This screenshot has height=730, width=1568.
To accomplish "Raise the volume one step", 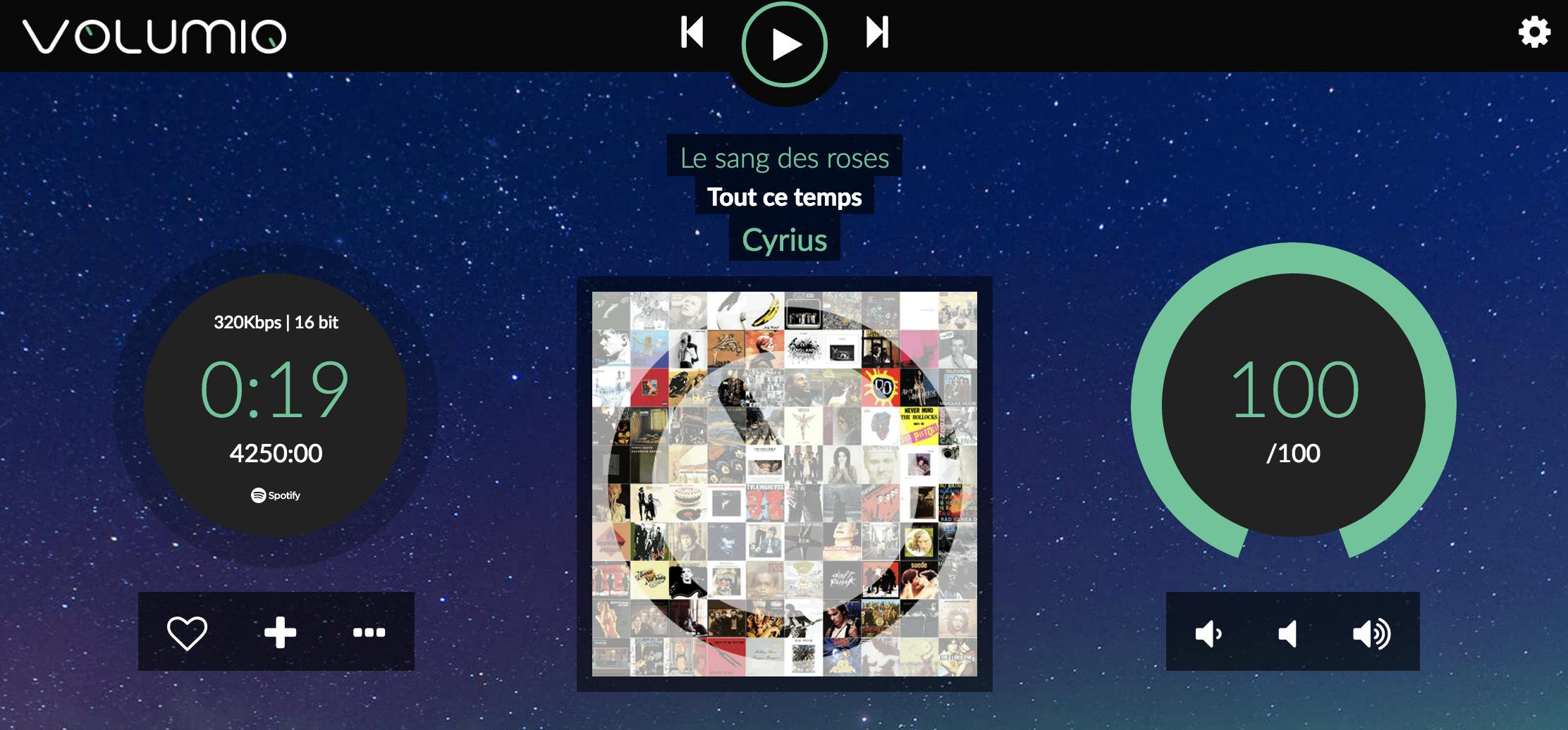I will coord(1371,633).
